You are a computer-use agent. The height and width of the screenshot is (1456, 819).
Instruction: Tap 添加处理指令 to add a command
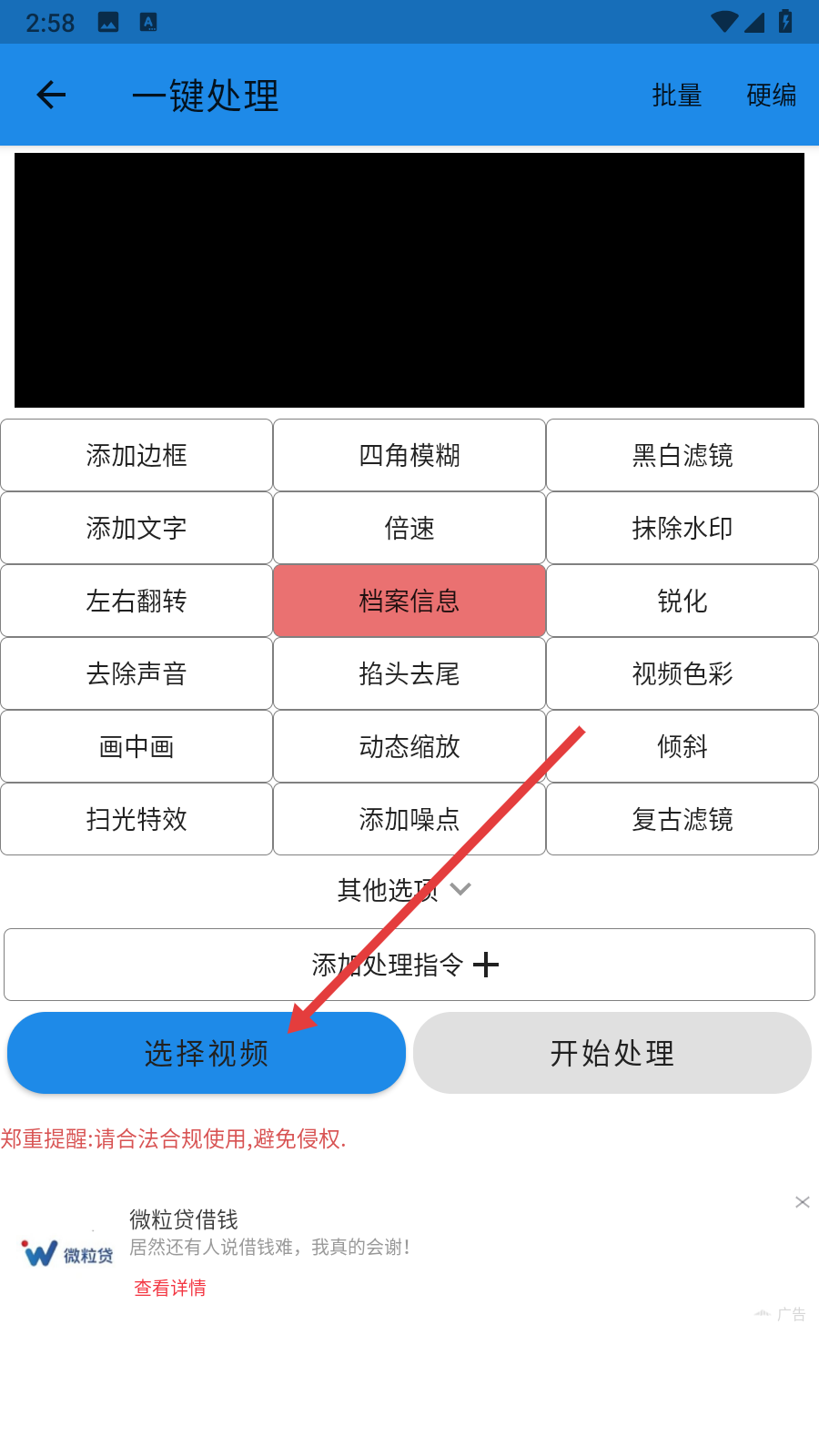(x=409, y=965)
